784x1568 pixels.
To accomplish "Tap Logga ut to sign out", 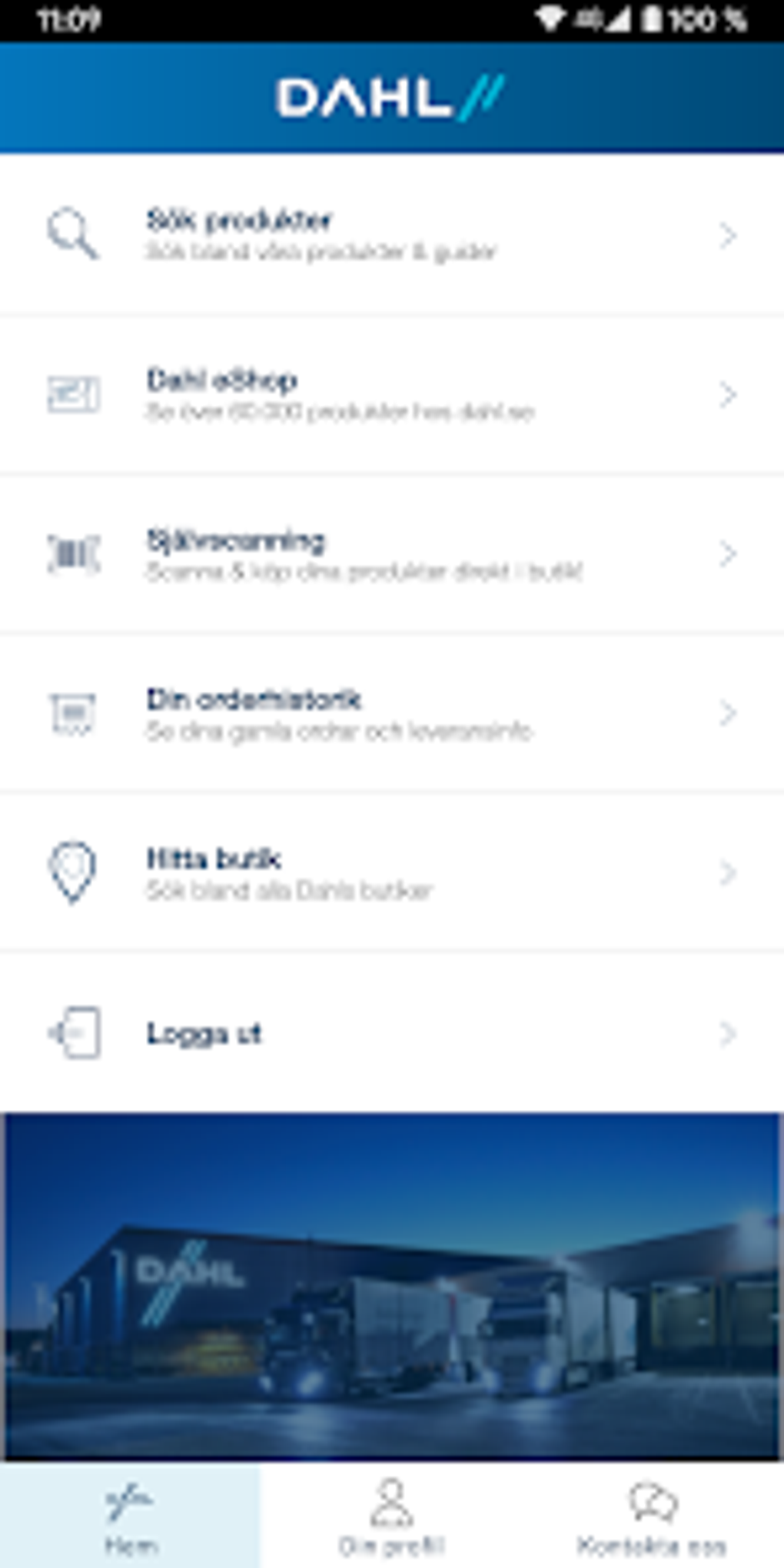I will point(392,1033).
